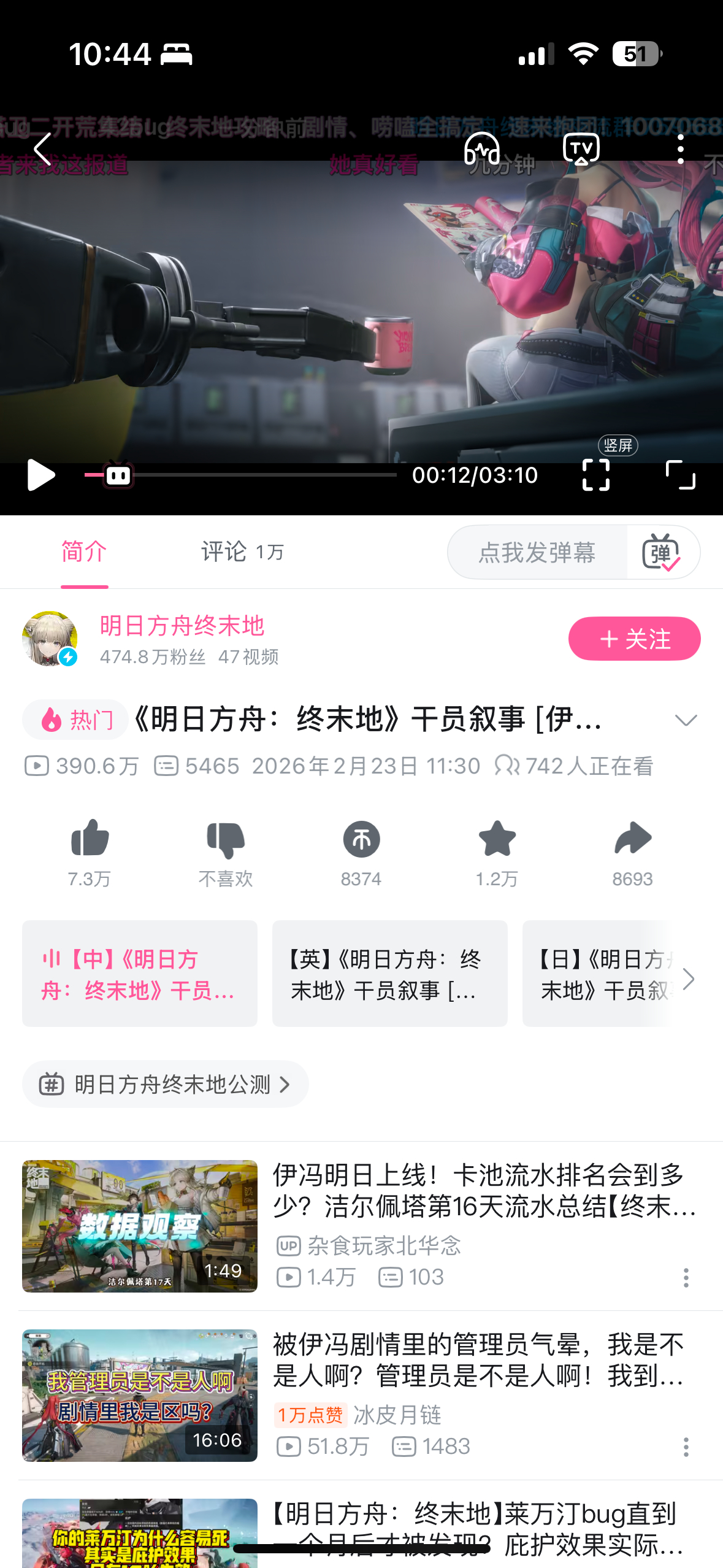Tap the 点我发弹幕 input field
Image resolution: width=723 pixels, height=1568 pixels.
(537, 552)
